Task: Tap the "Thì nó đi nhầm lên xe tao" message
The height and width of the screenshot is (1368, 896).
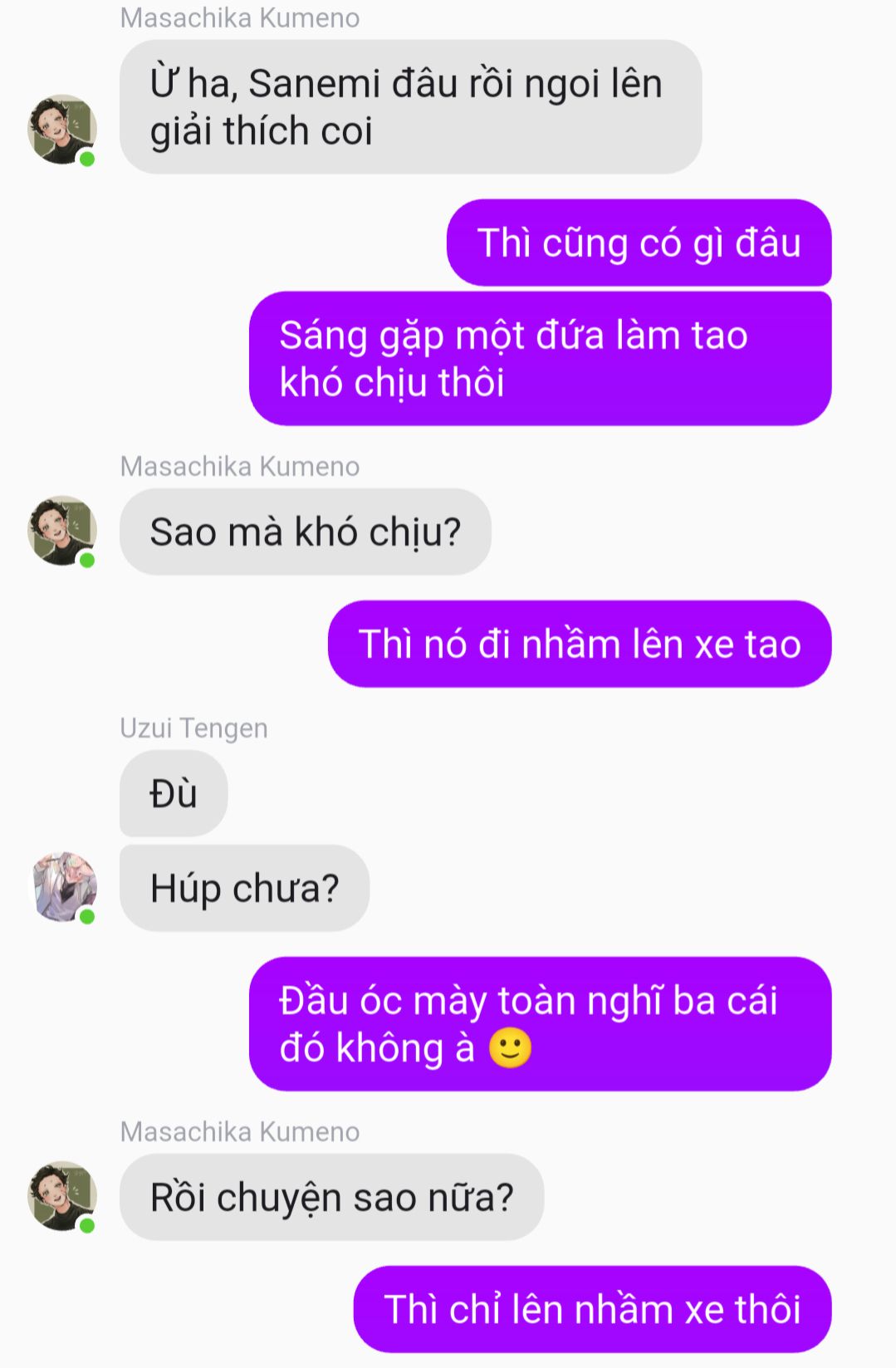Action: [x=579, y=644]
